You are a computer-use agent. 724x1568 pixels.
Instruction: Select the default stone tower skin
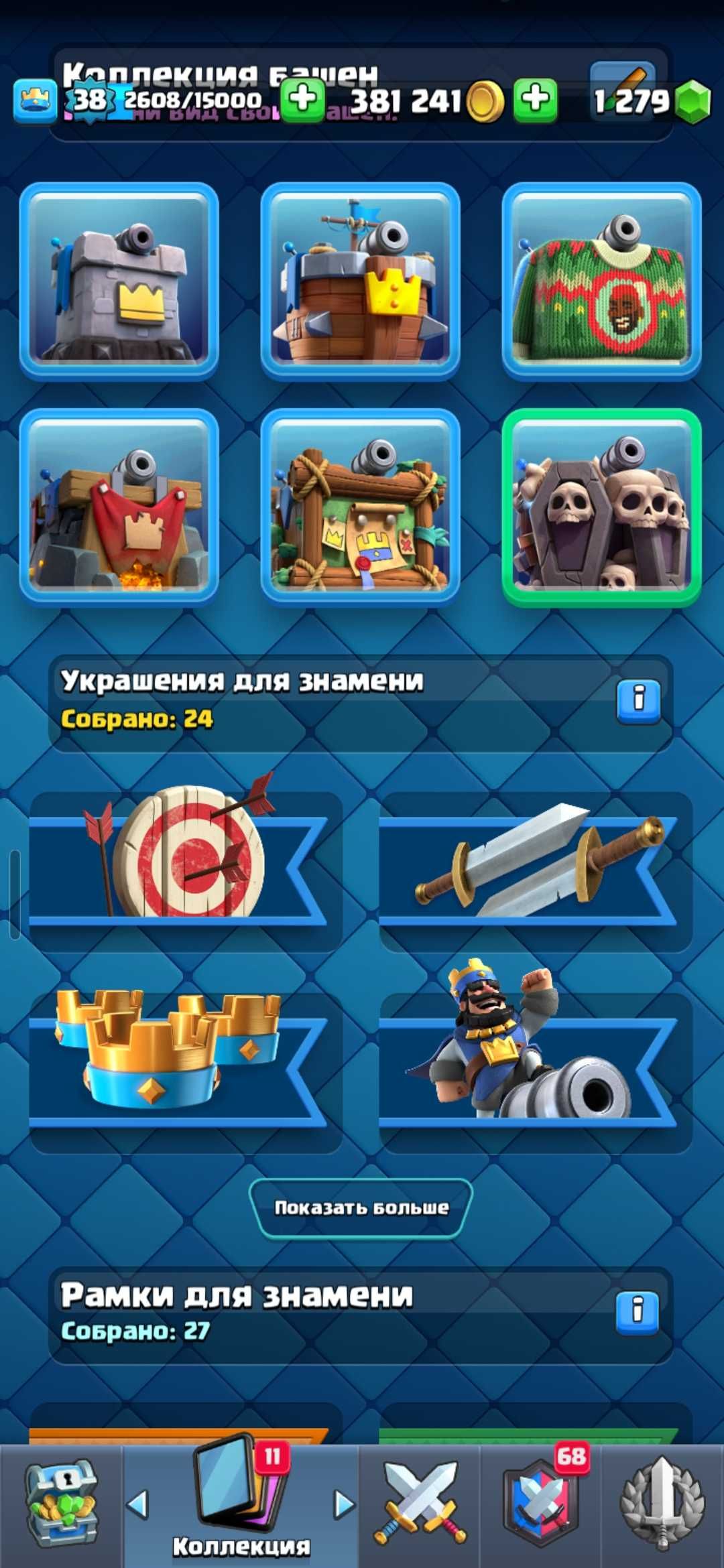pos(119,280)
